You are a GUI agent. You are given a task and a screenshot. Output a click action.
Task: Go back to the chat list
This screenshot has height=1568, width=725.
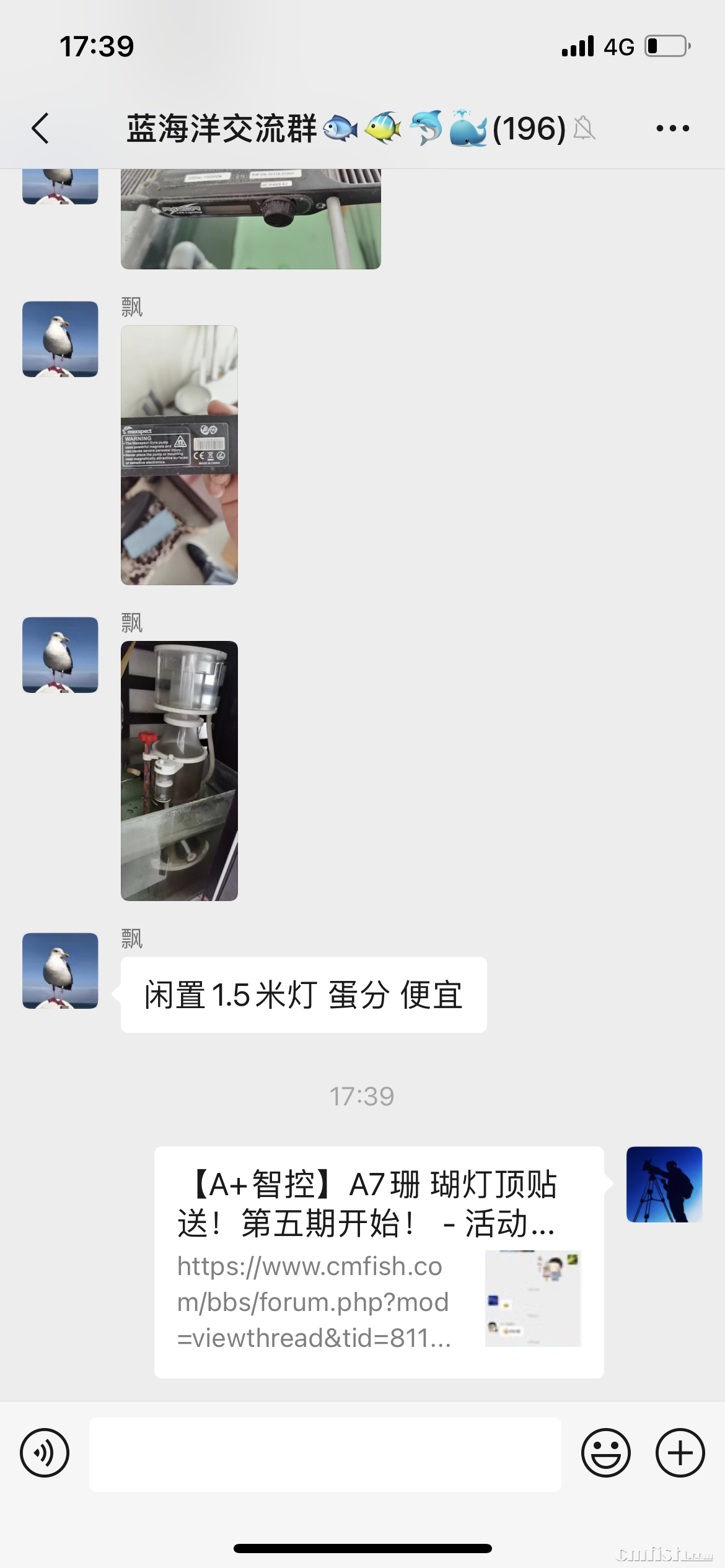point(41,128)
